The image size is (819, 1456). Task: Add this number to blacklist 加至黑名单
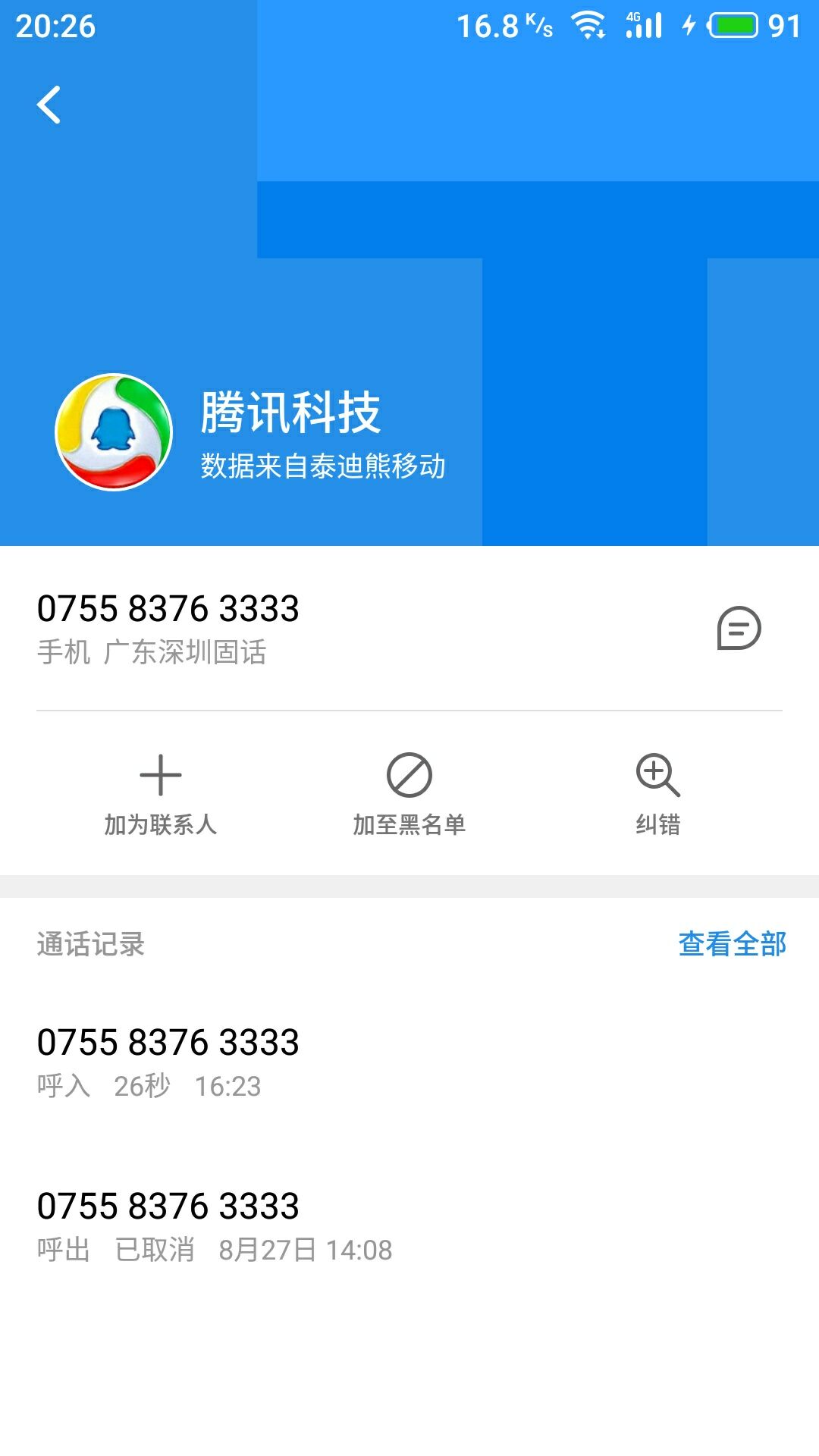tap(409, 794)
